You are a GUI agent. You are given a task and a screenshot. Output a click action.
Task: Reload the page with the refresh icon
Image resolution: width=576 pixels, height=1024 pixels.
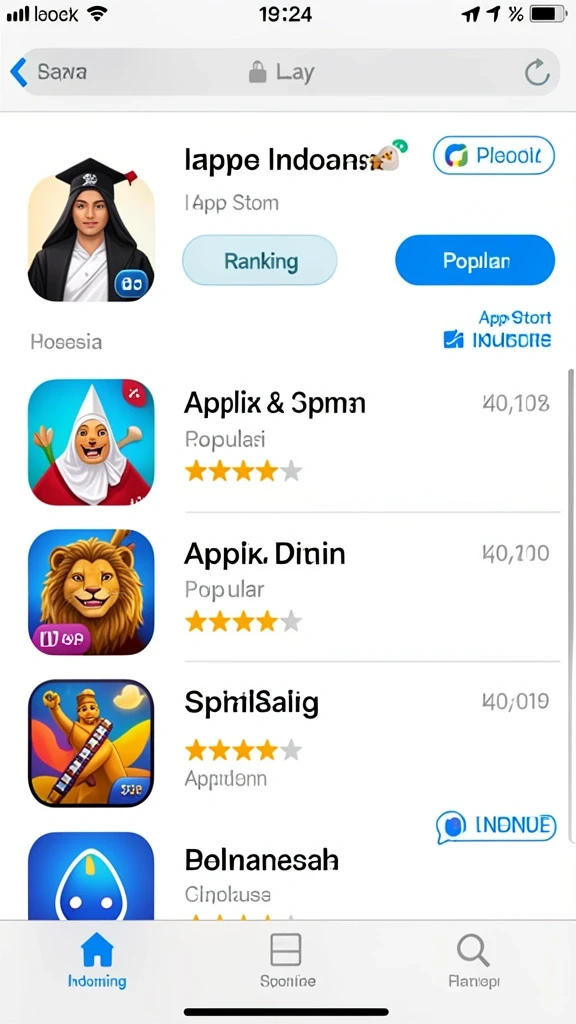[x=537, y=72]
